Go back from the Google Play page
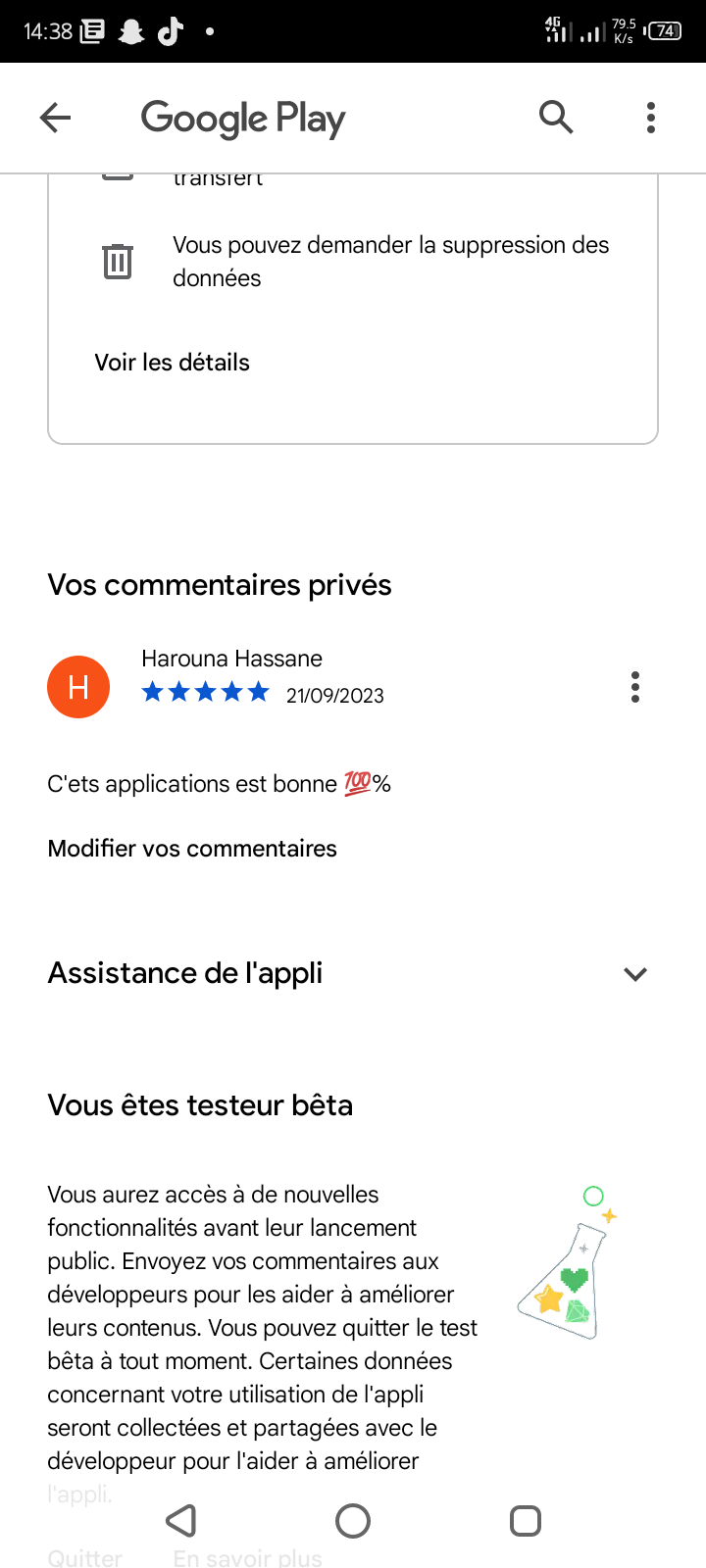The width and height of the screenshot is (706, 1568). pyautogui.click(x=56, y=119)
